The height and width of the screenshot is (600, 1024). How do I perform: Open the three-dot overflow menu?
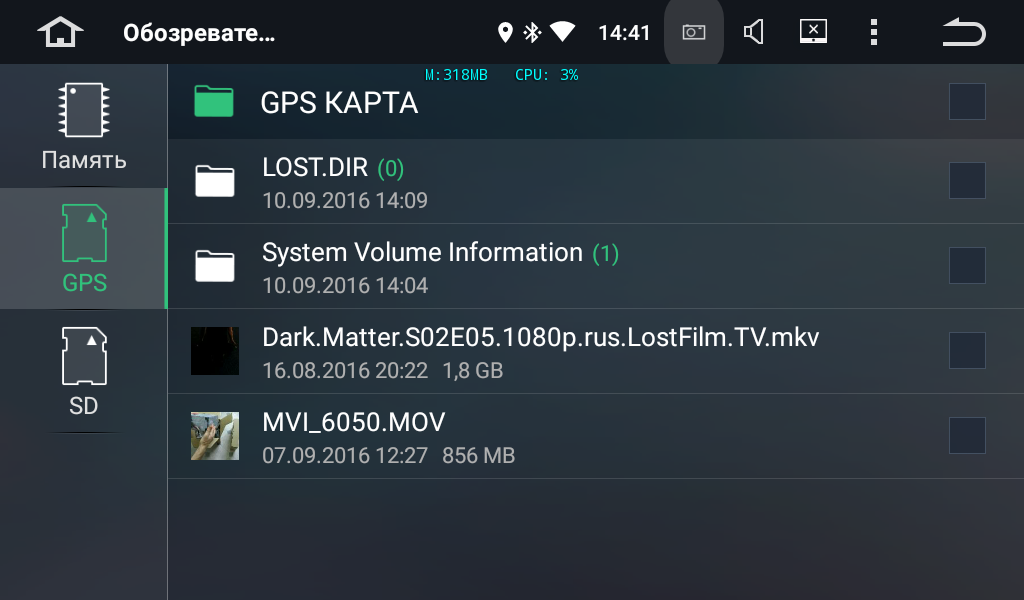pyautogui.click(x=874, y=33)
